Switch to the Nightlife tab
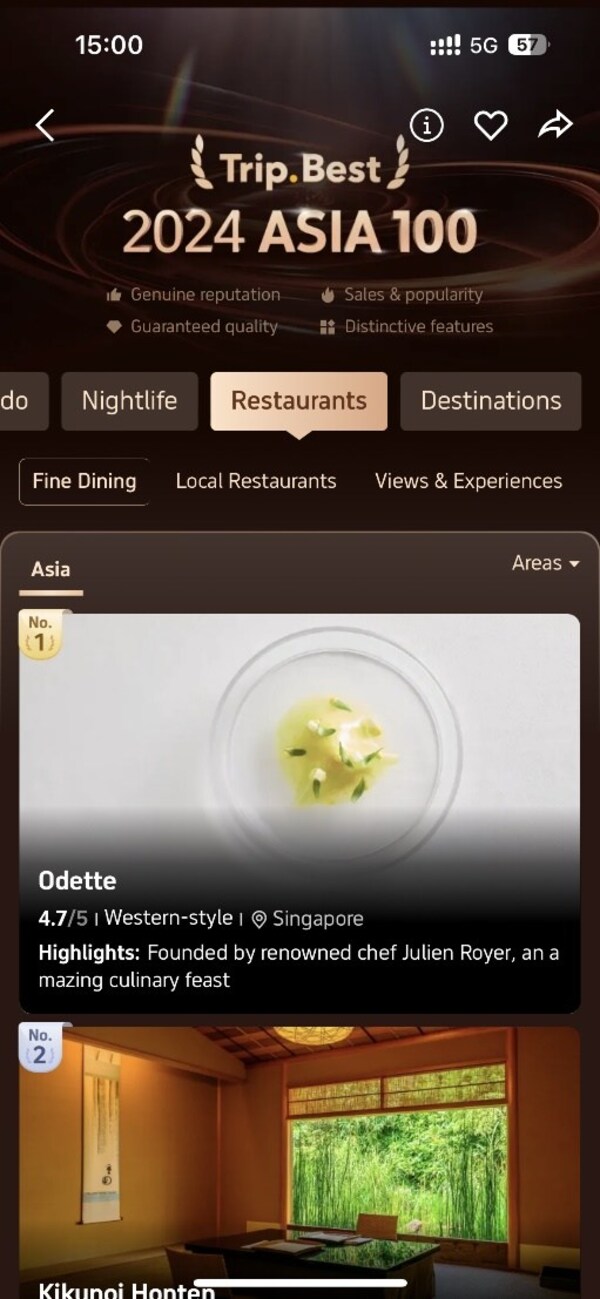The image size is (600, 1299). point(129,401)
